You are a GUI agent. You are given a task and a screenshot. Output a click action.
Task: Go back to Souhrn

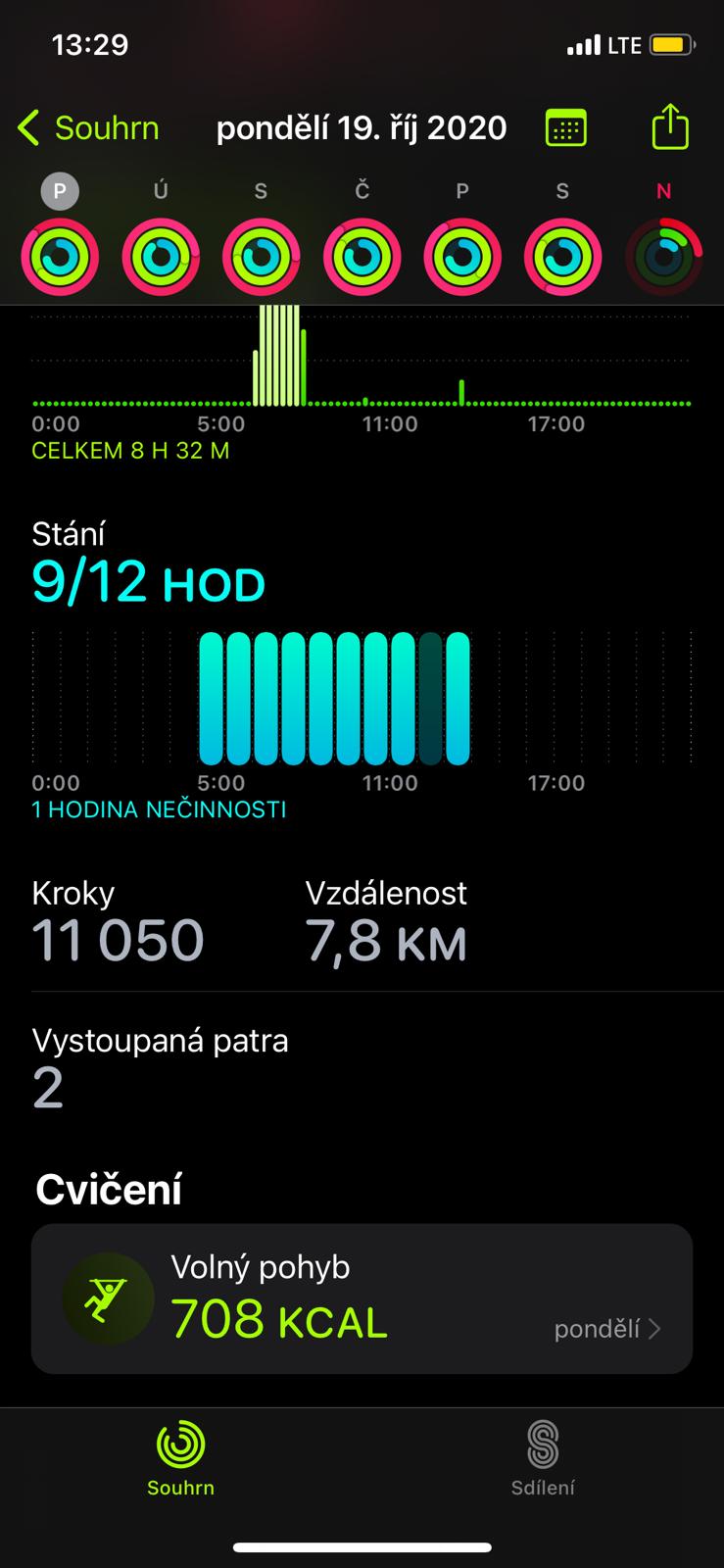click(88, 128)
